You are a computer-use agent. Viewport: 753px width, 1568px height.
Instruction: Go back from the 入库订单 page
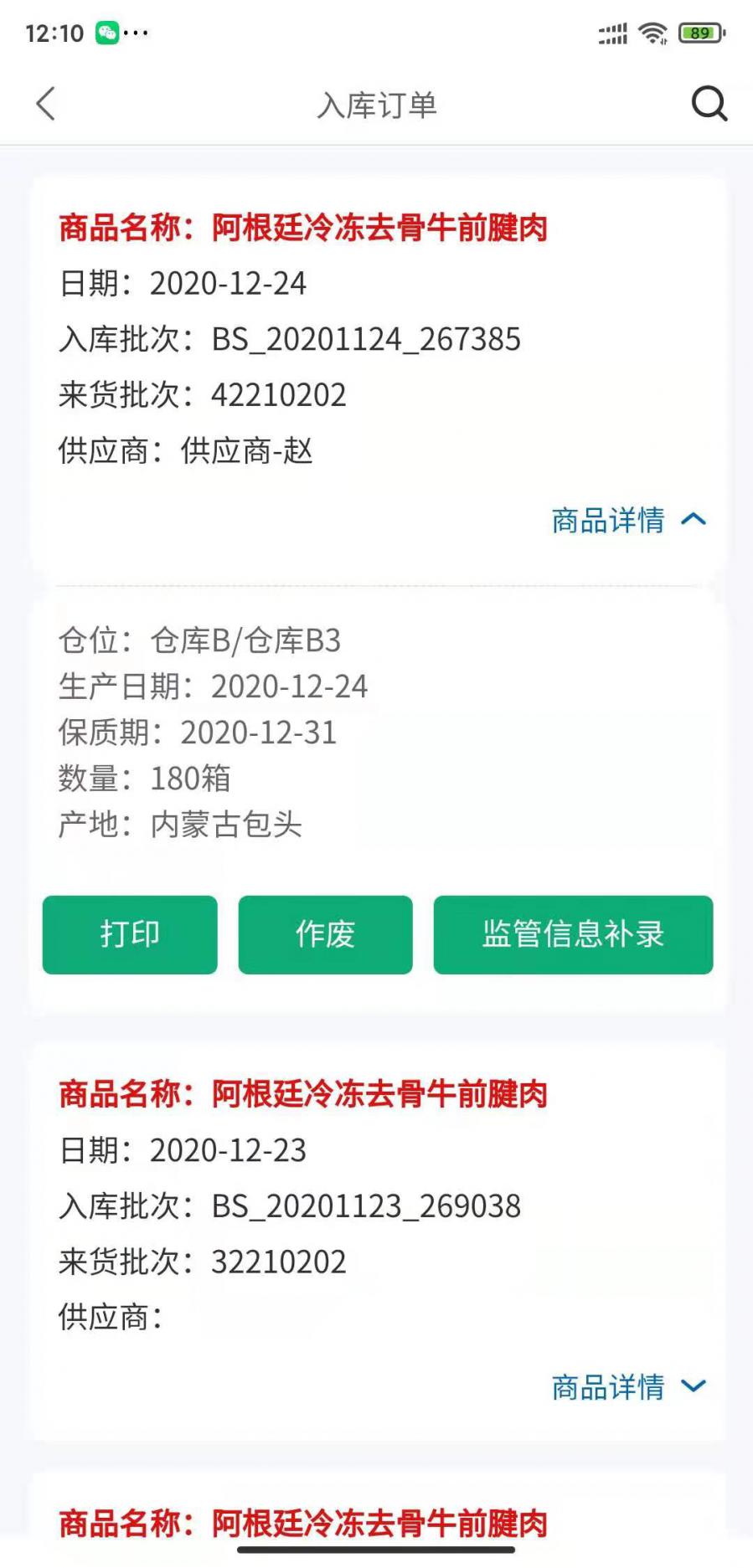46,105
